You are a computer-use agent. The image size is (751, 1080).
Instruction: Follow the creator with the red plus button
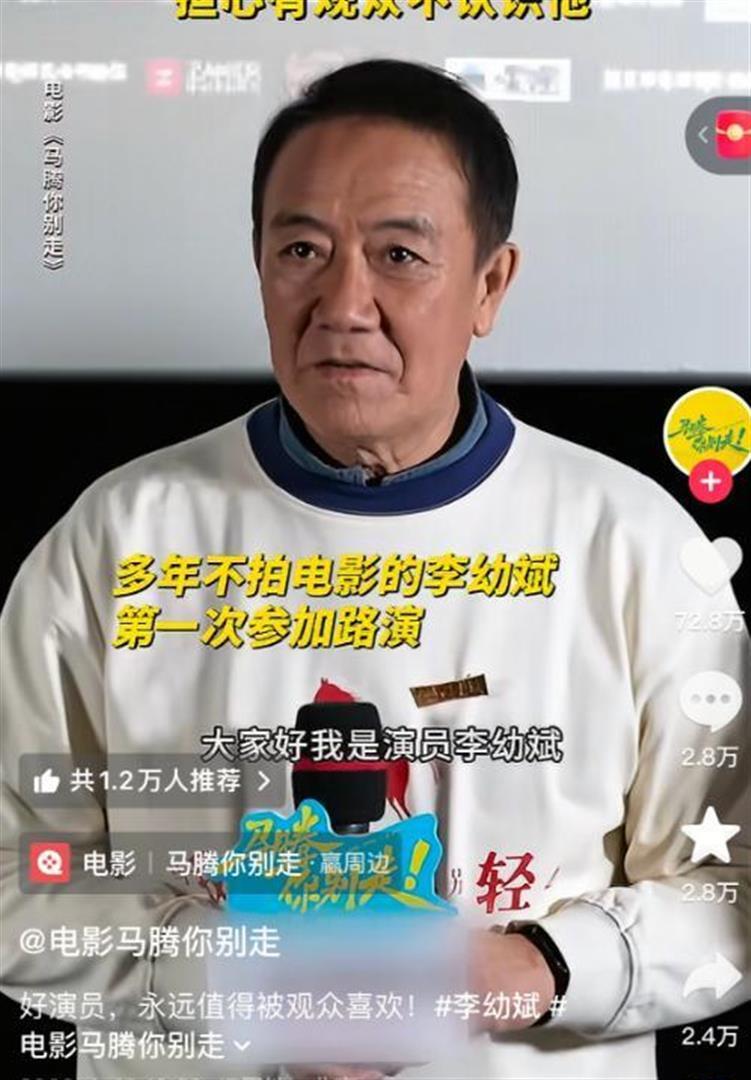click(712, 482)
